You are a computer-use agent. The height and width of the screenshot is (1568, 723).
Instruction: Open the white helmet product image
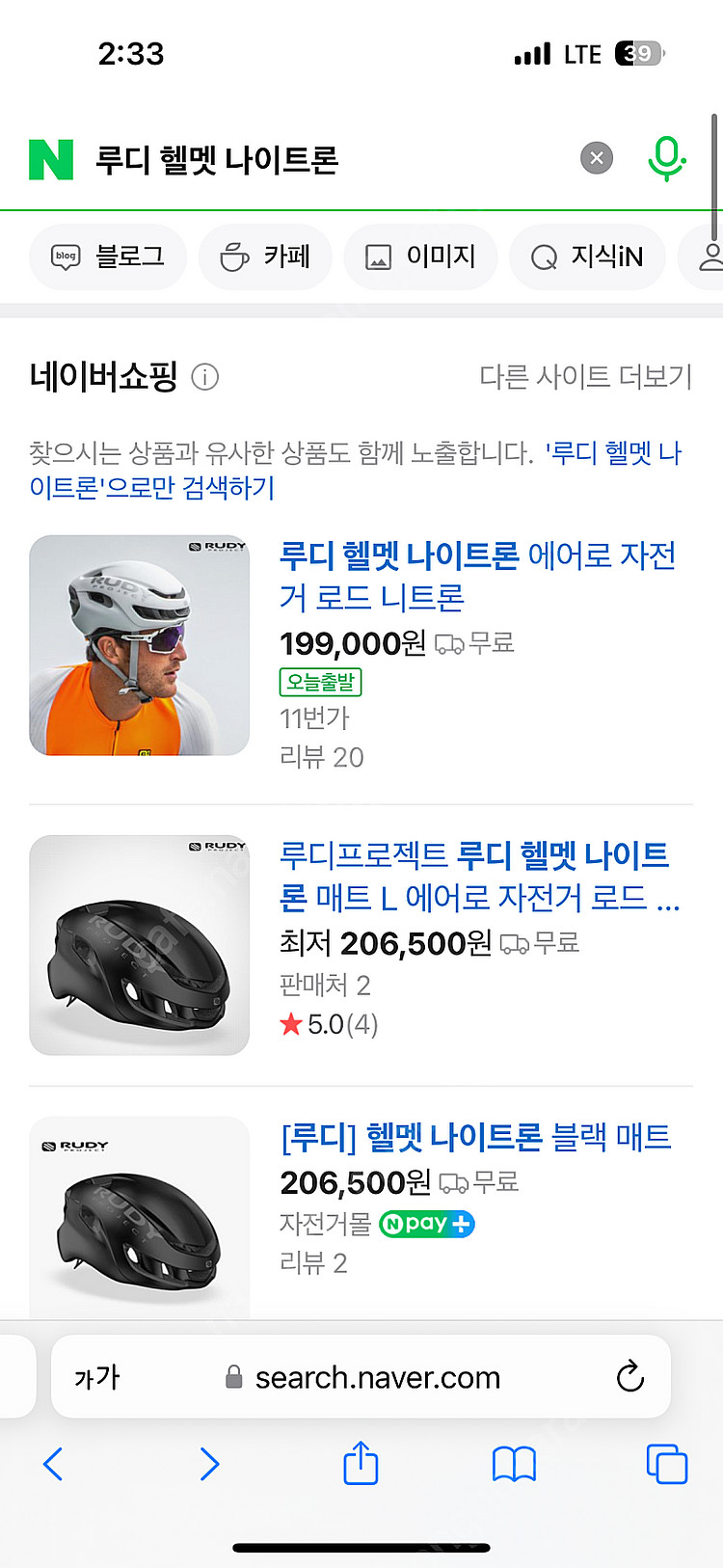pos(140,645)
